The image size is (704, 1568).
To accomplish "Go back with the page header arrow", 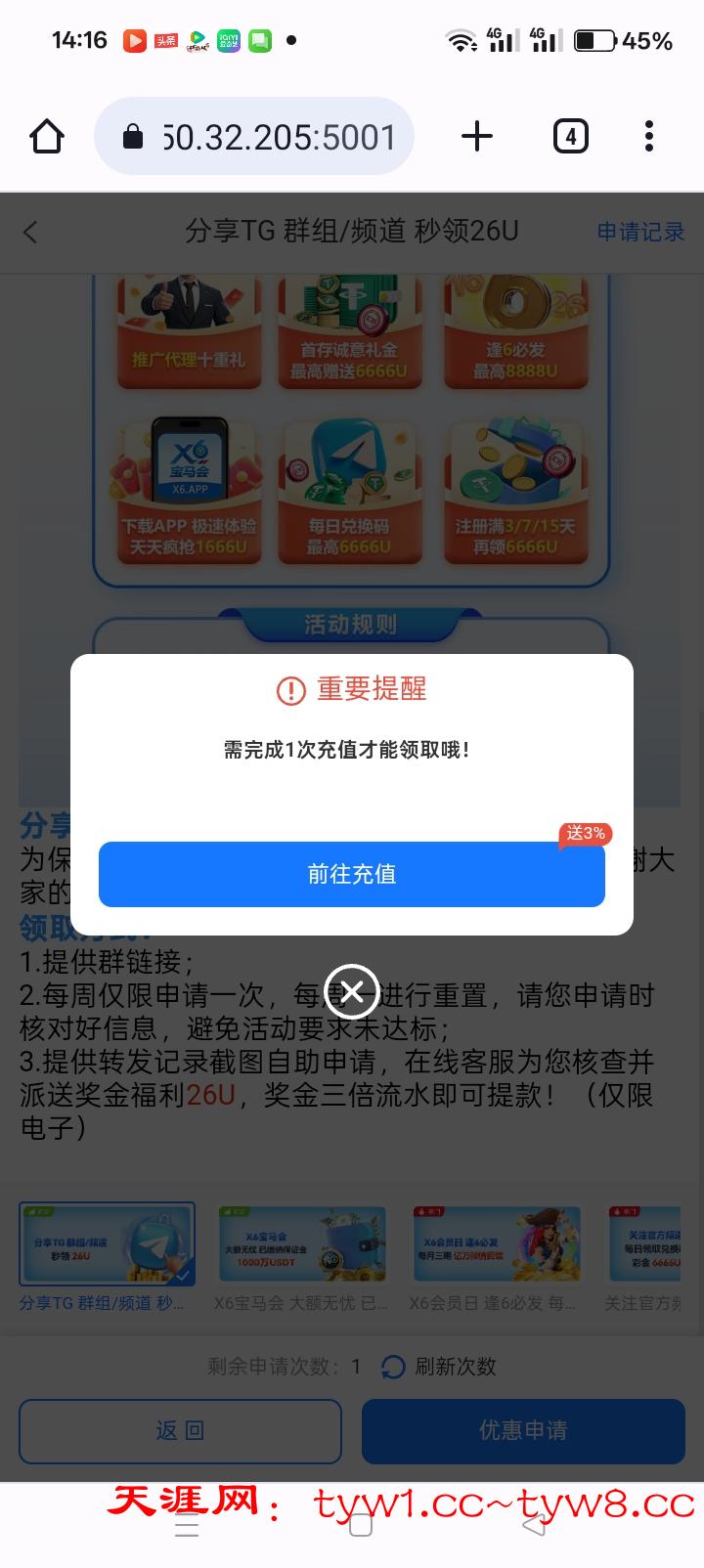I will tap(31, 233).
